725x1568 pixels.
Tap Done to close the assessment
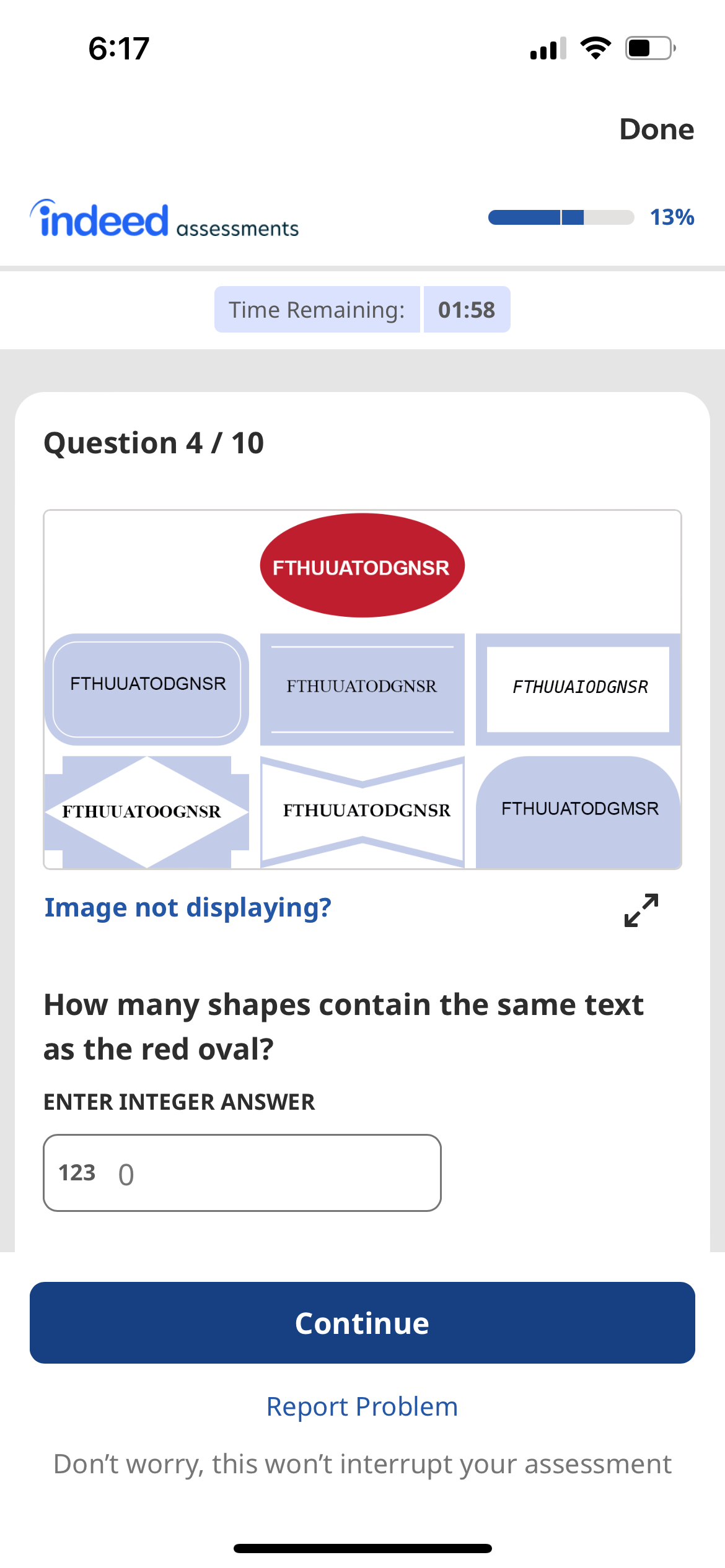point(656,129)
